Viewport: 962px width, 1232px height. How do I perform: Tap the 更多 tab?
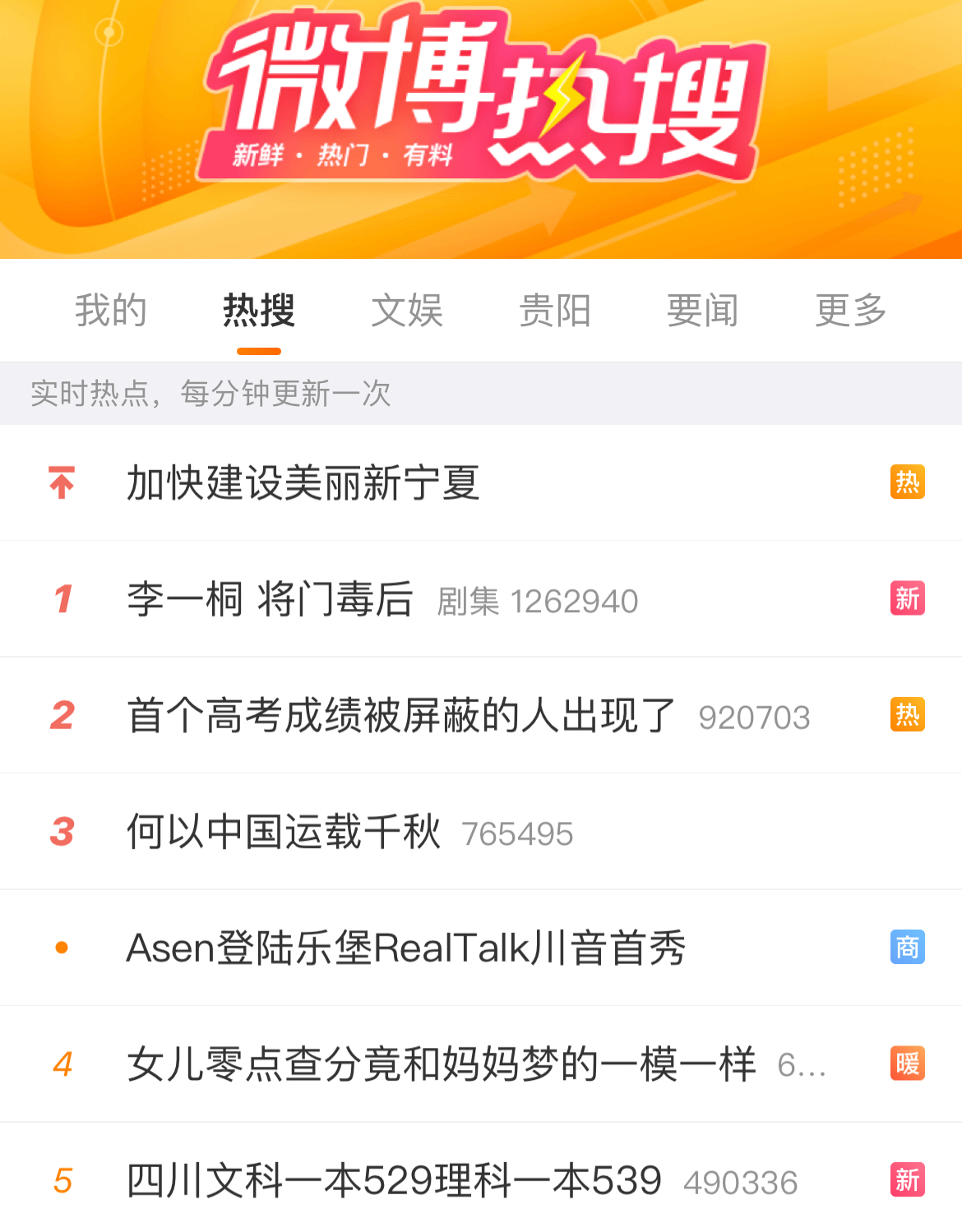pyautogui.click(x=851, y=311)
